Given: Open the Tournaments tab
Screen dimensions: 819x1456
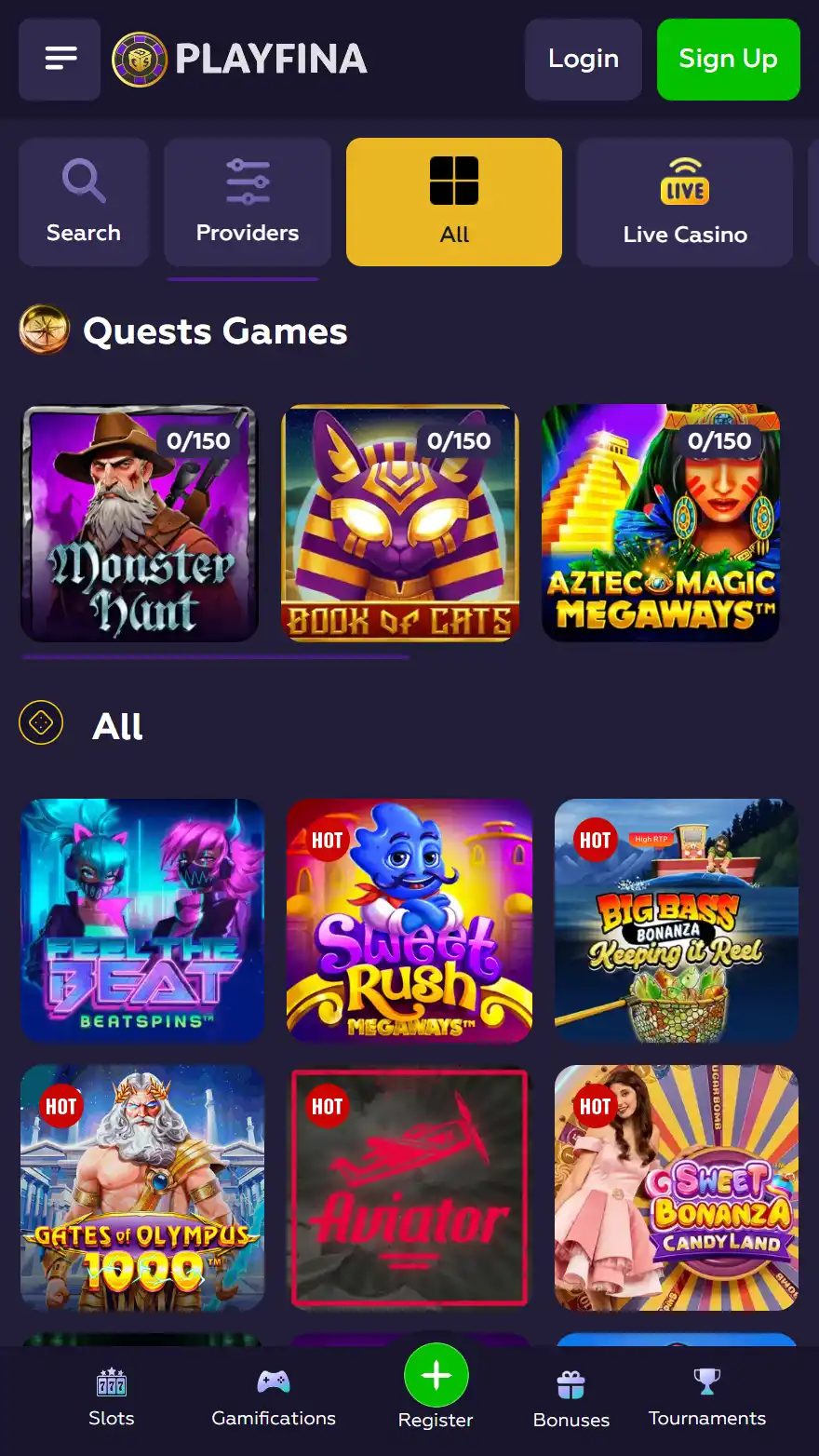Looking at the screenshot, I should [707, 1396].
